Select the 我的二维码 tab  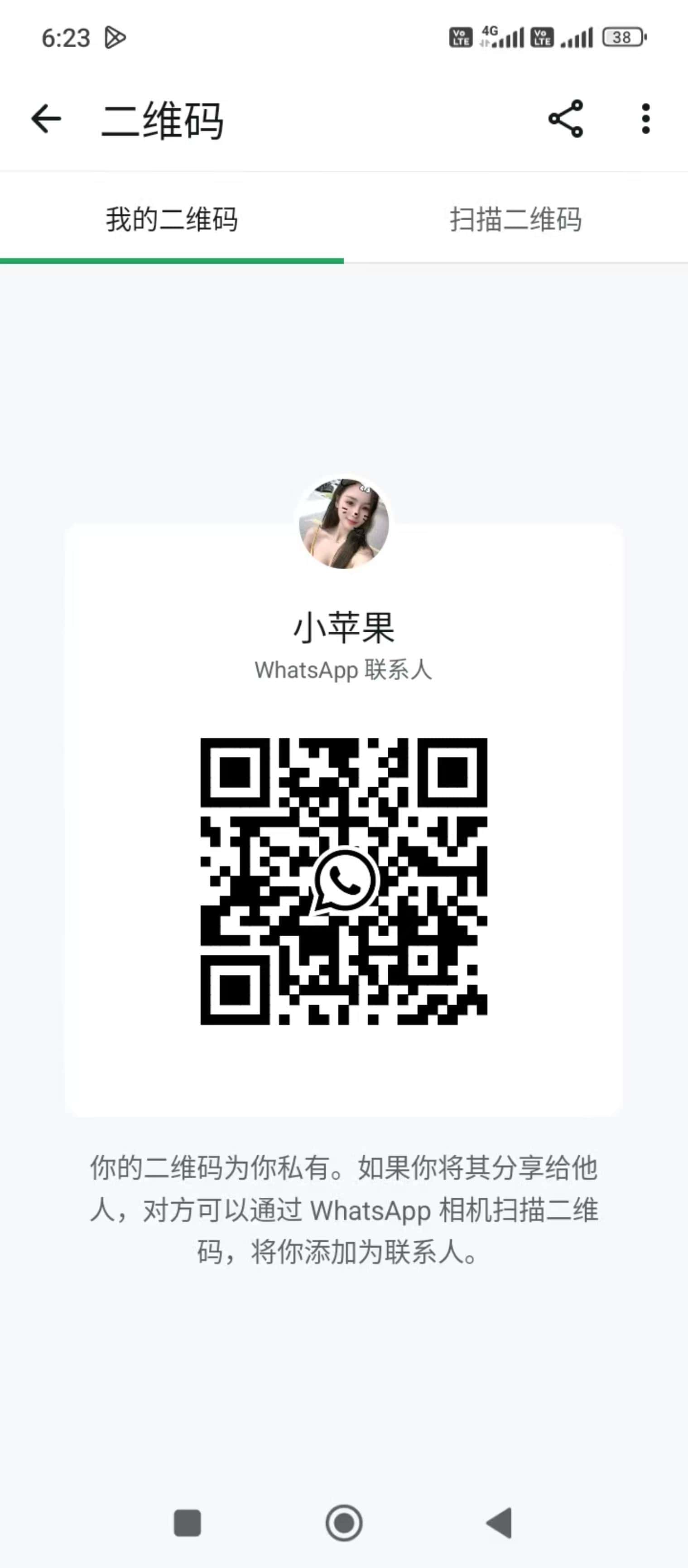(x=172, y=219)
